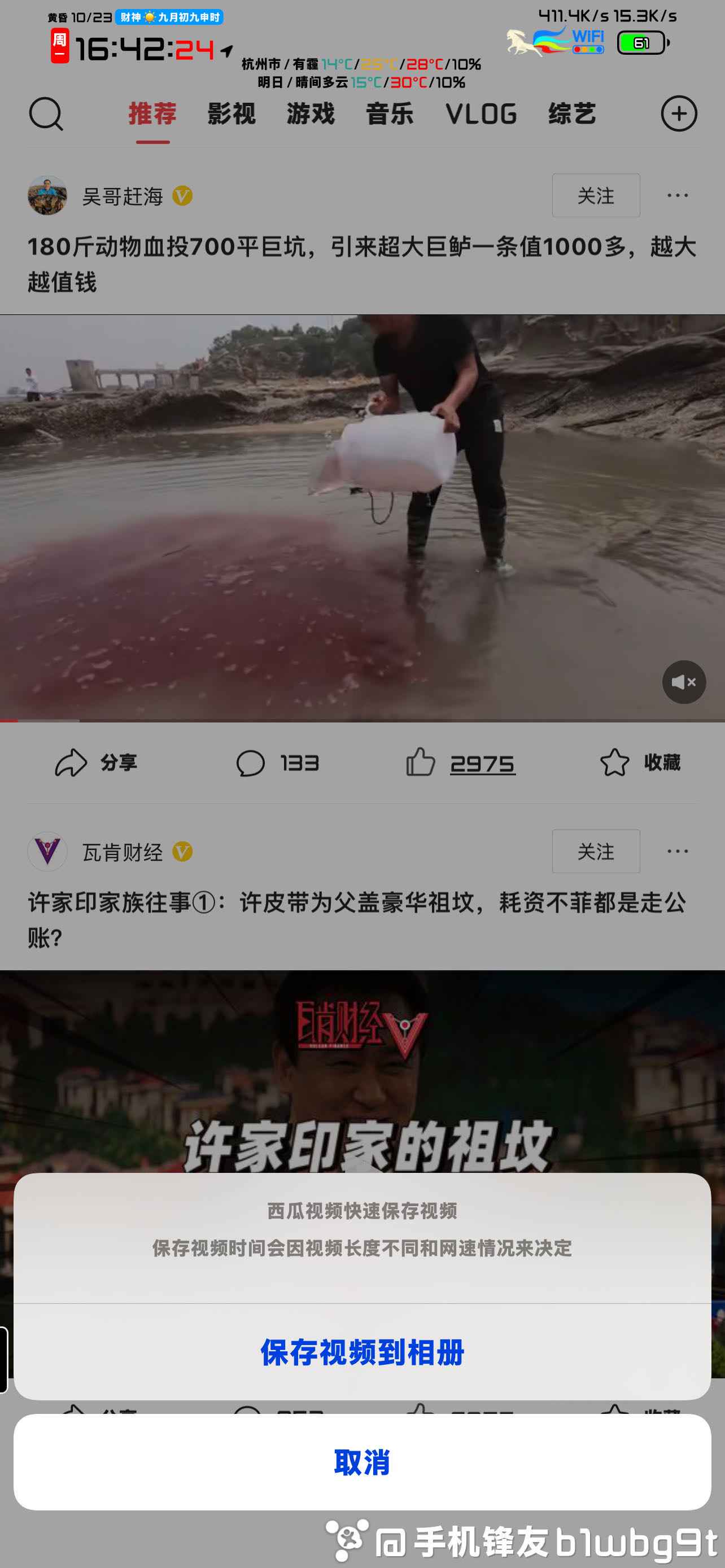Screen dimensions: 725x1568
Task: Dismiss the dialog with 取消
Action: 362,1461
